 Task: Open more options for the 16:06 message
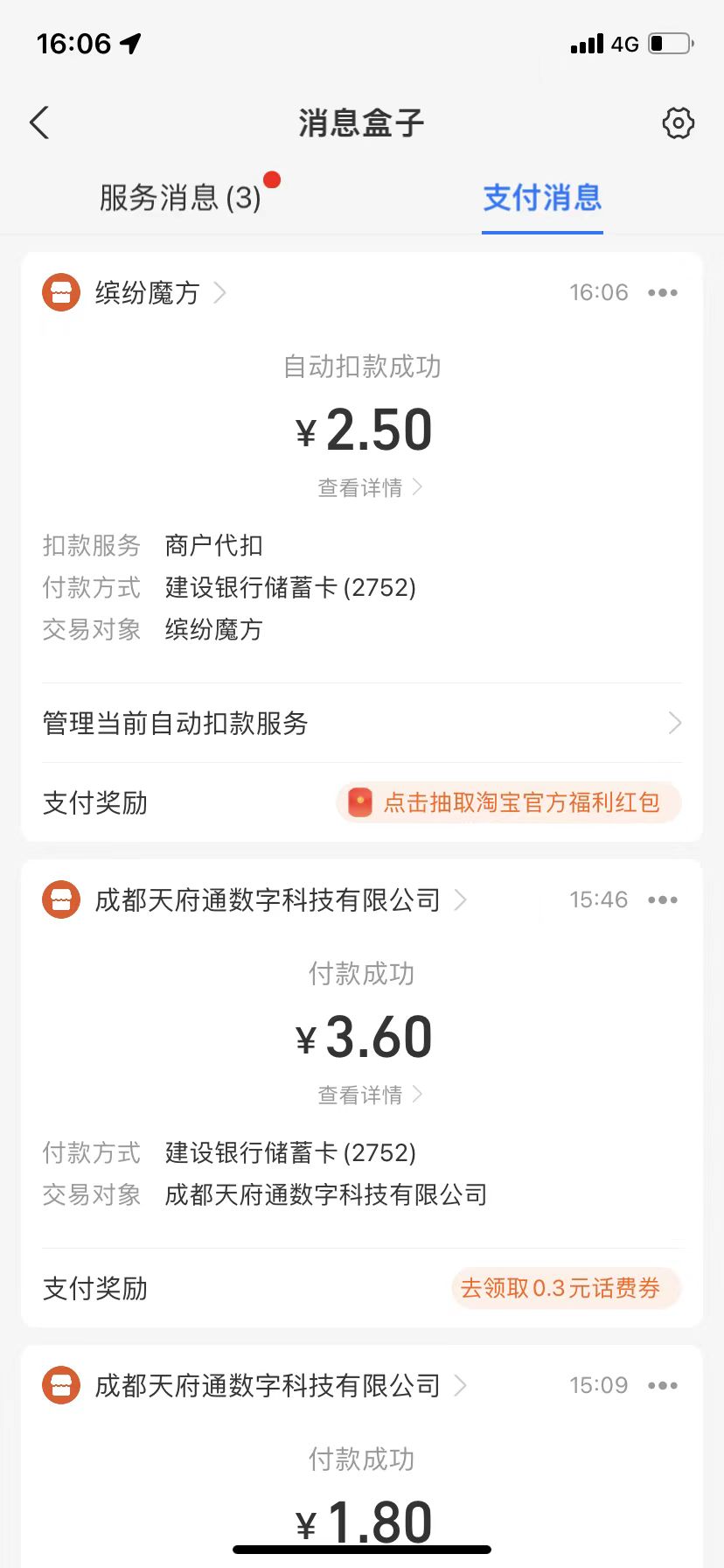point(663,293)
